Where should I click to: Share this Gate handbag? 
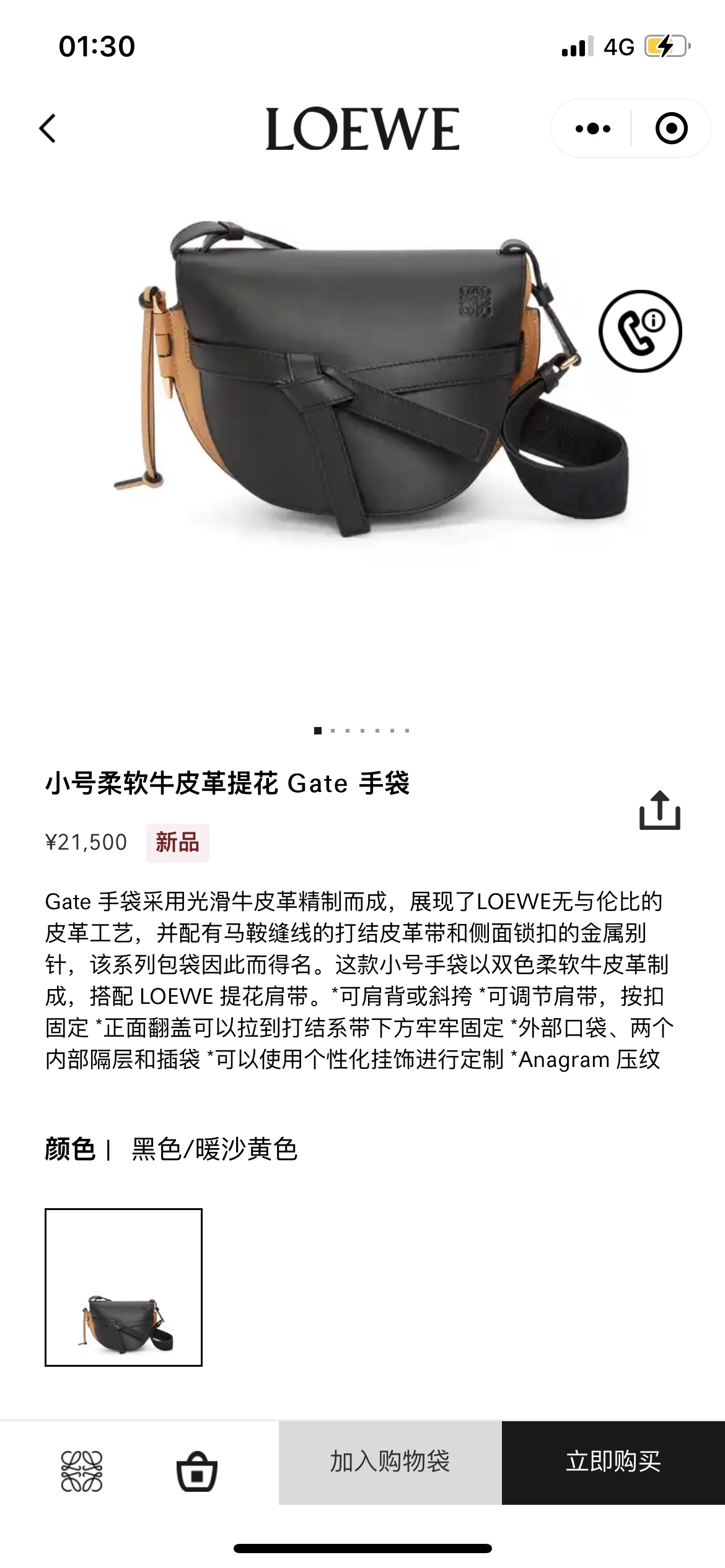coord(659,810)
